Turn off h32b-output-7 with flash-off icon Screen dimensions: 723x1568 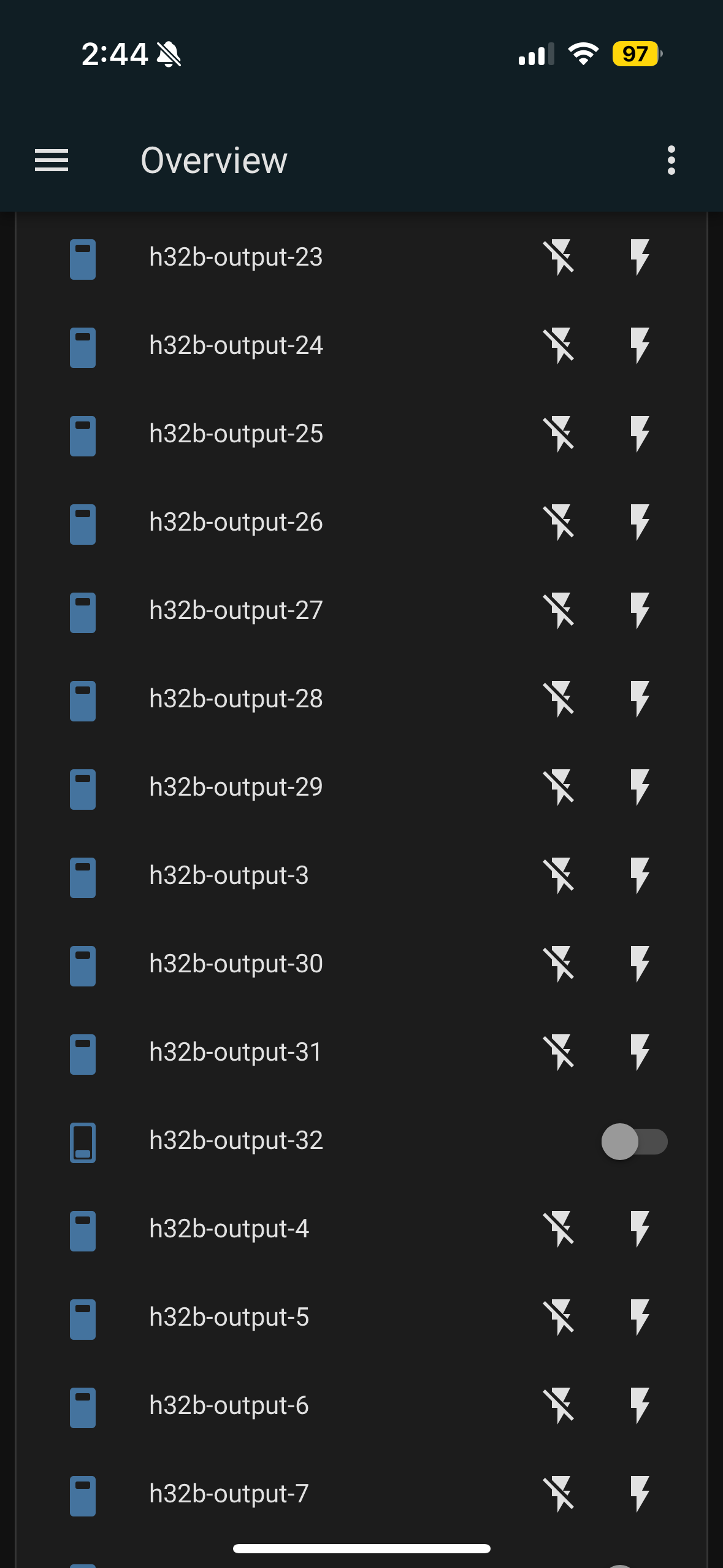tap(558, 1494)
